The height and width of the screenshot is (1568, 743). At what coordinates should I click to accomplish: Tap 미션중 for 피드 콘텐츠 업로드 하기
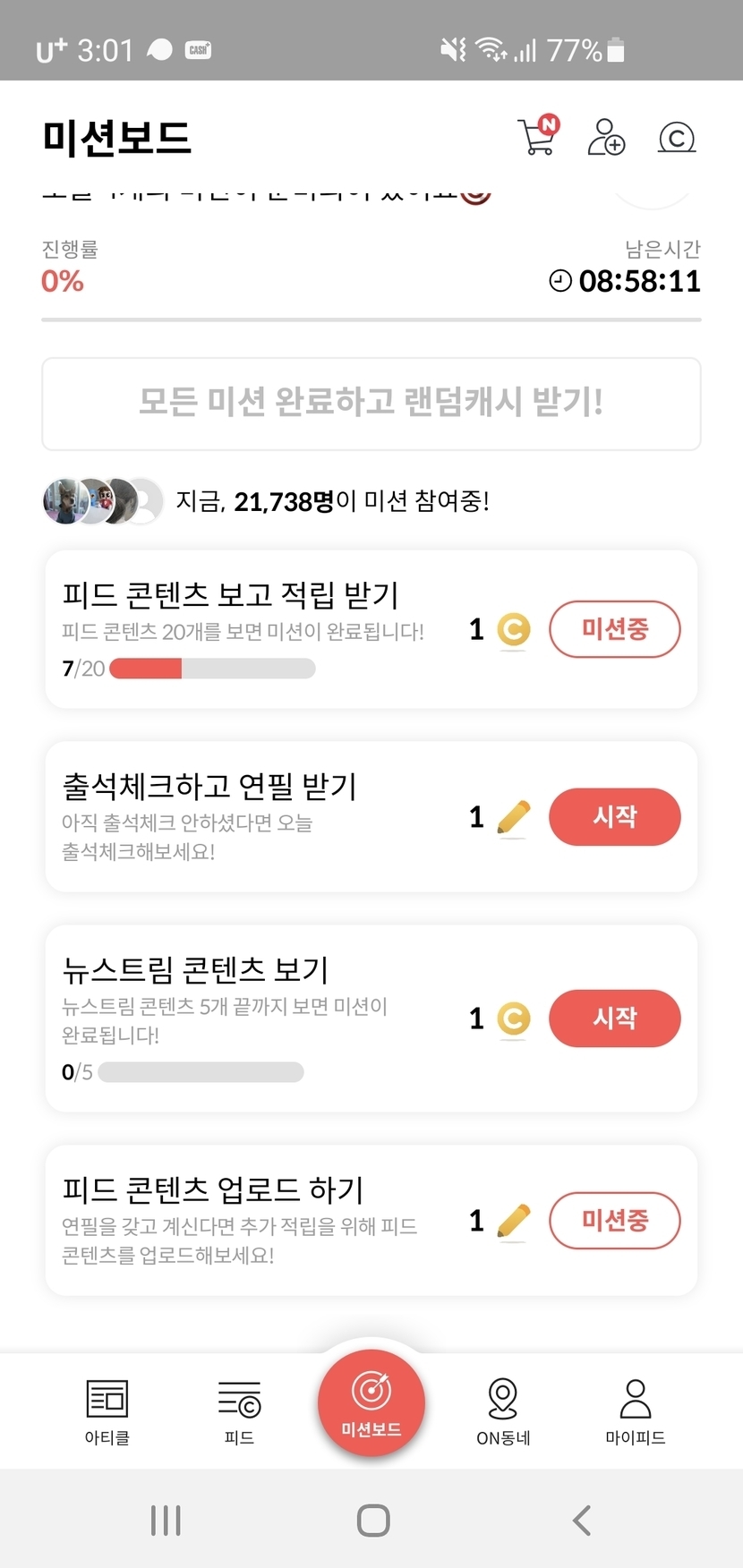point(614,1221)
